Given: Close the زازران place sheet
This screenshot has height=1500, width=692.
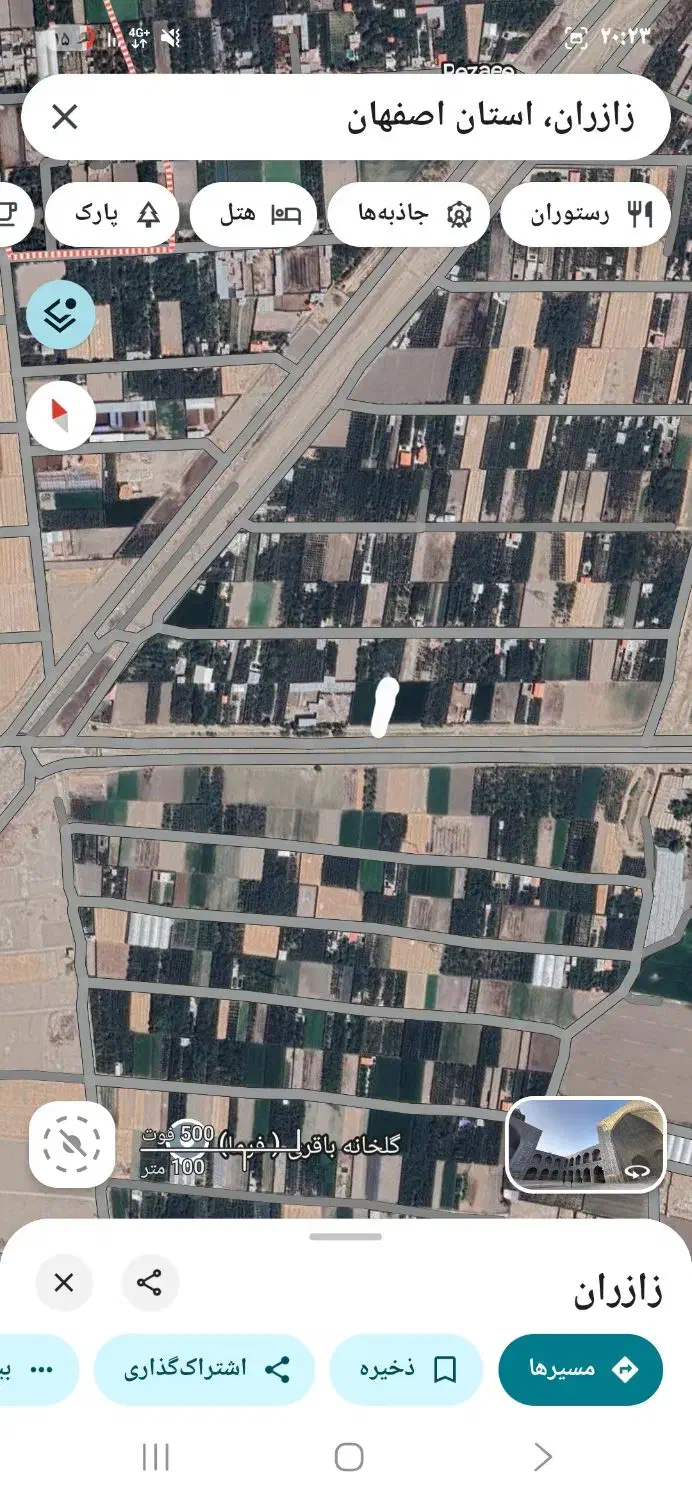Looking at the screenshot, I should tap(64, 1282).
